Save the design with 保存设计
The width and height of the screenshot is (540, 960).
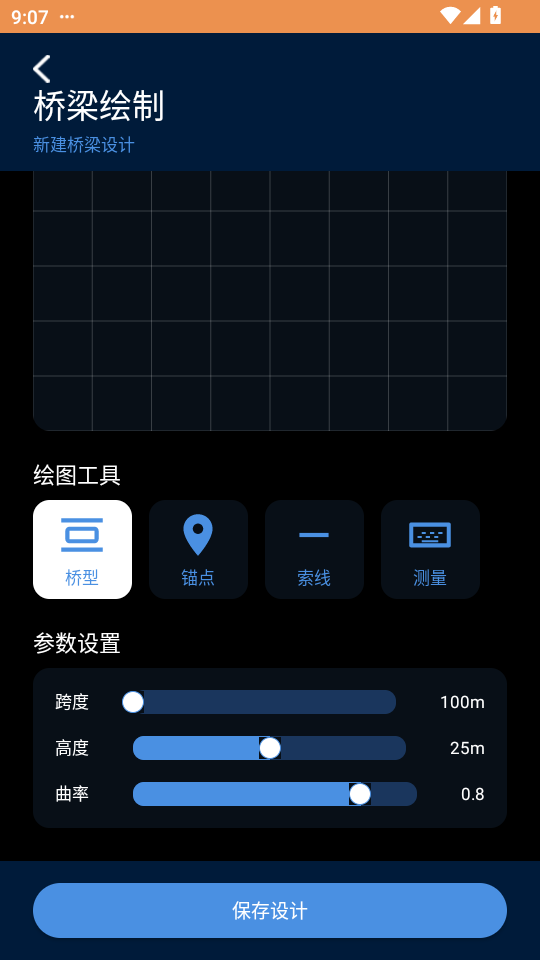[270, 910]
